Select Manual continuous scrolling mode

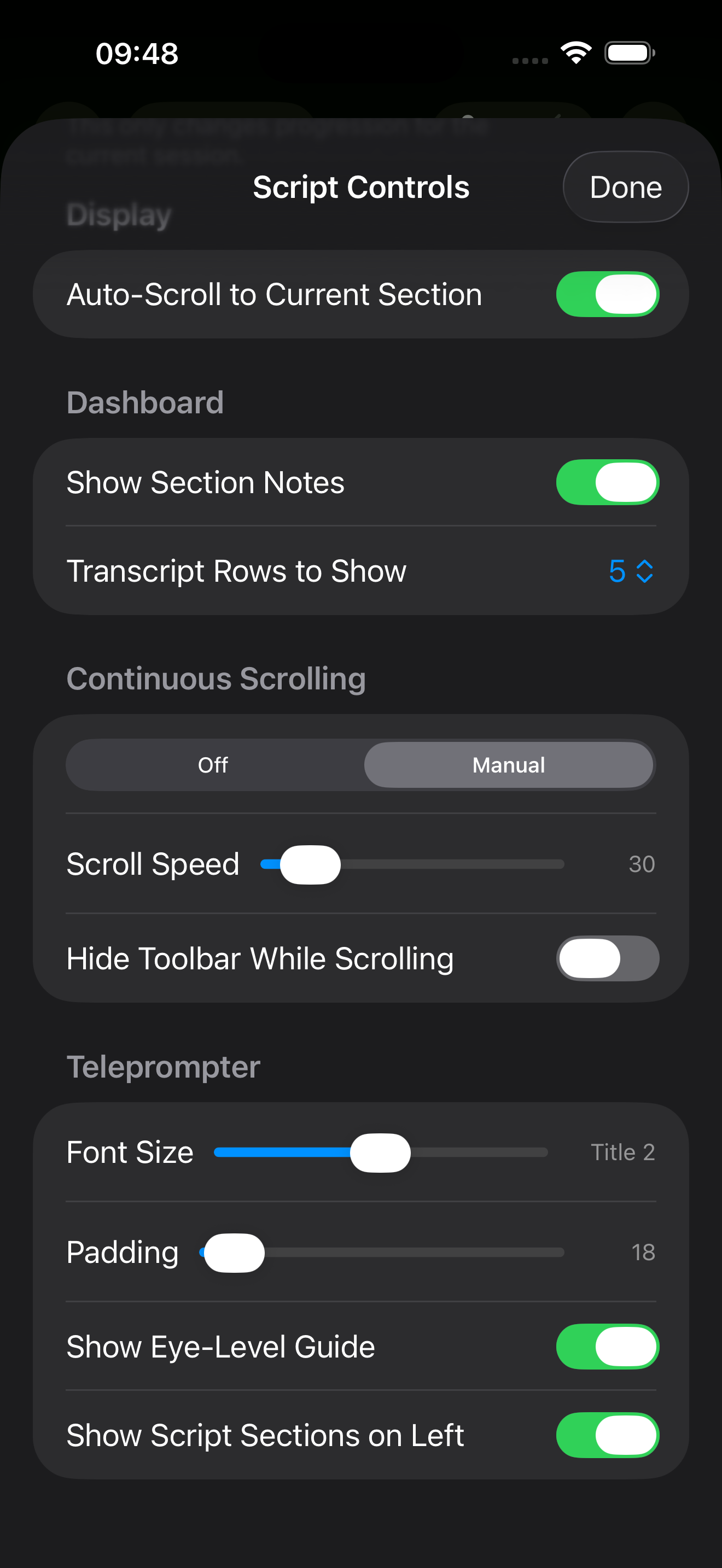508,765
